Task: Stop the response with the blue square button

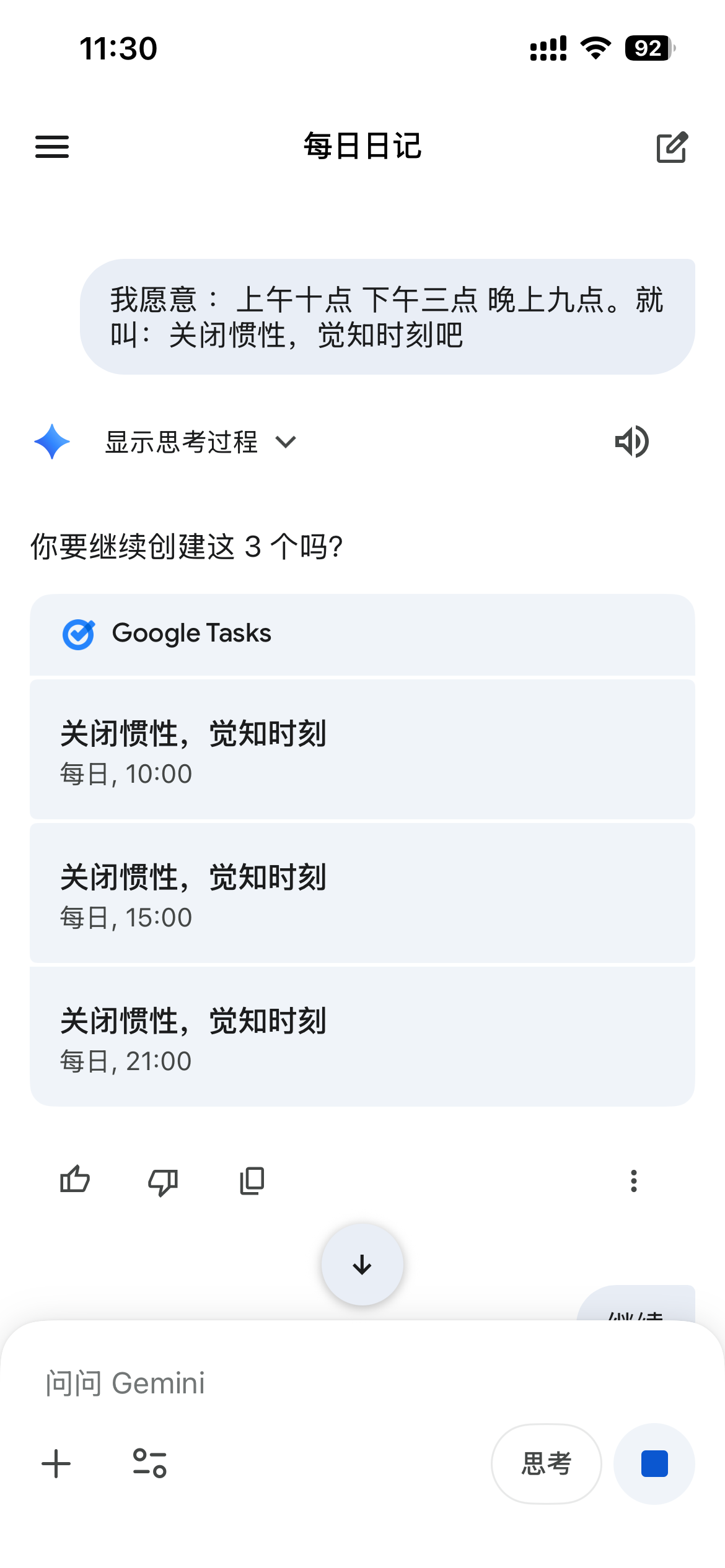Action: click(x=654, y=1464)
